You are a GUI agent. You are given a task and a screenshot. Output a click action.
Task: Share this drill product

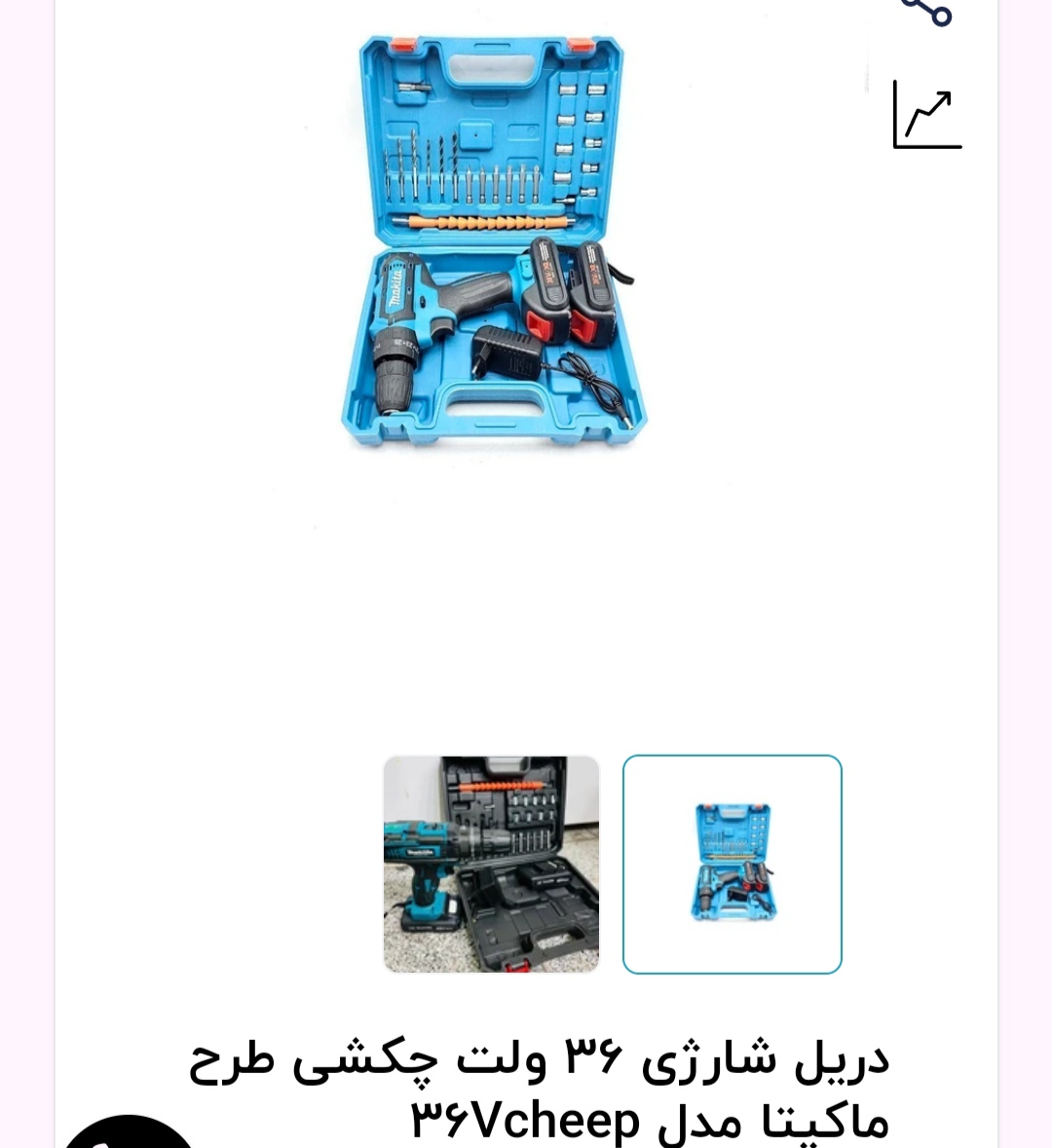pyautogui.click(x=926, y=10)
